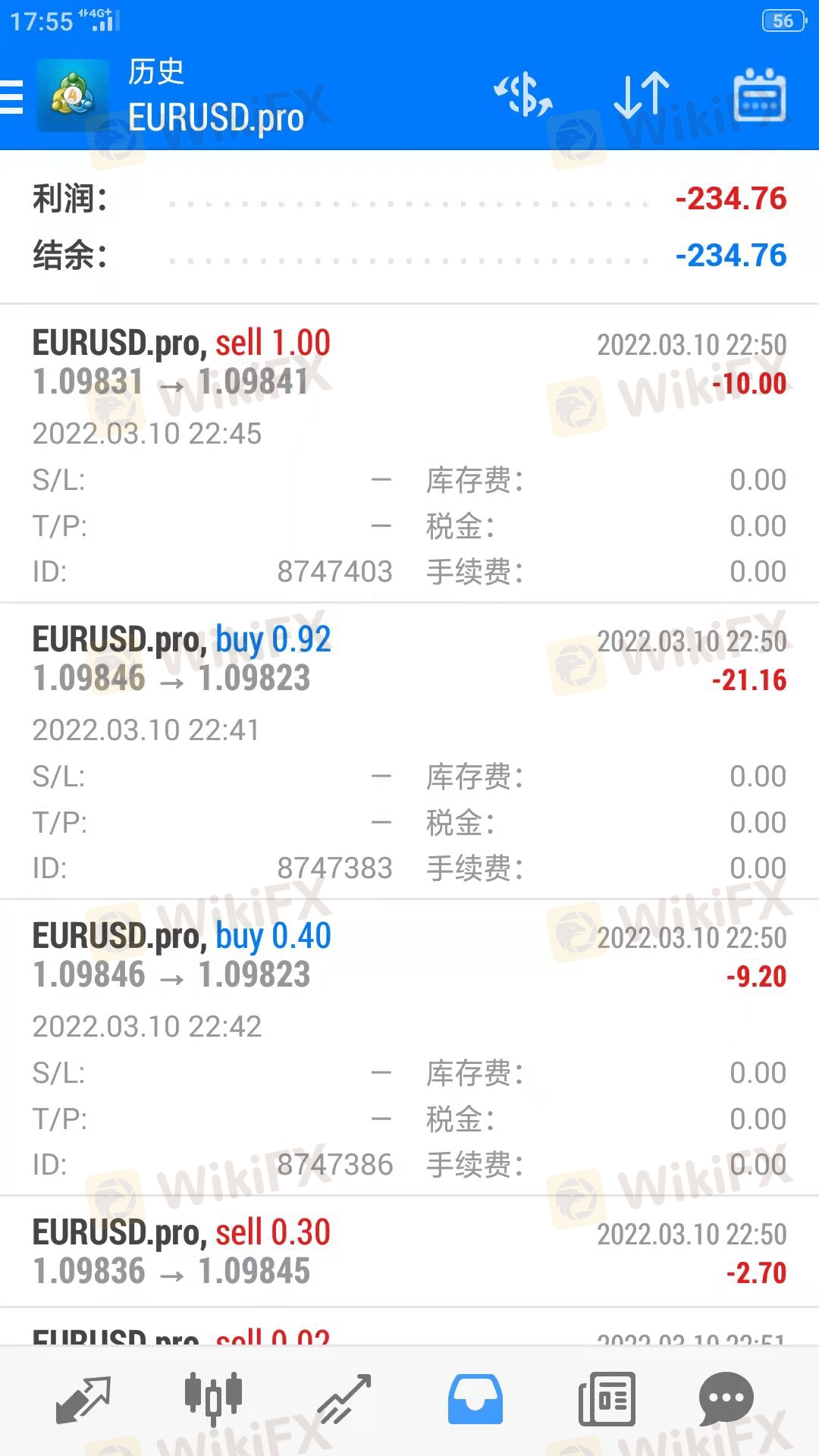Switch to the candlestick chart tab
The image size is (819, 1456).
213,1398
